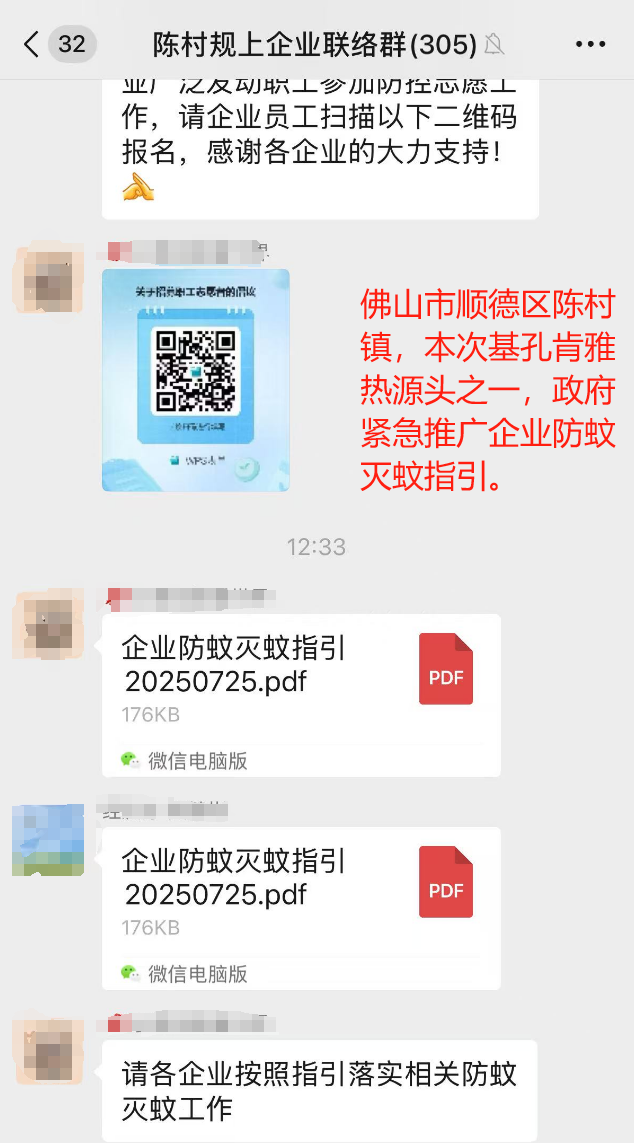Go back to the chat list
Image resolution: width=634 pixels, height=1143 pixels.
[32, 44]
